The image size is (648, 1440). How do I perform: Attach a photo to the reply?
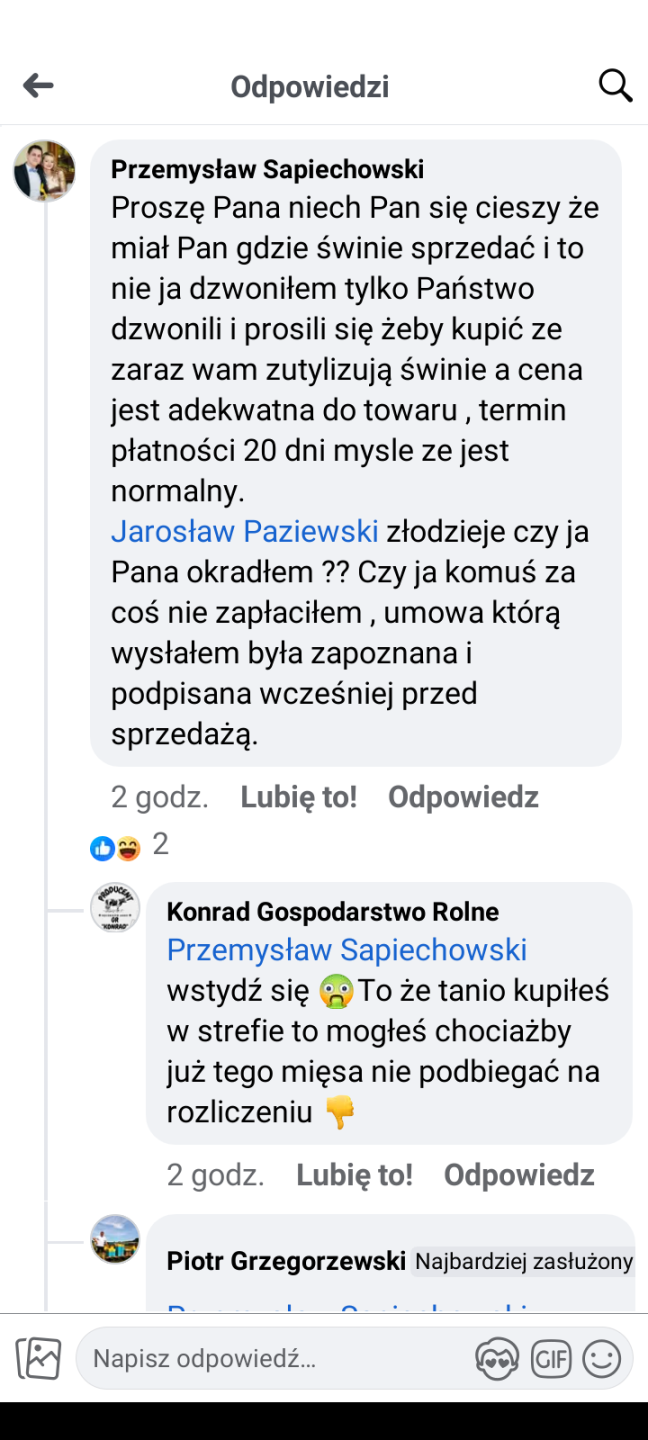(x=39, y=1358)
